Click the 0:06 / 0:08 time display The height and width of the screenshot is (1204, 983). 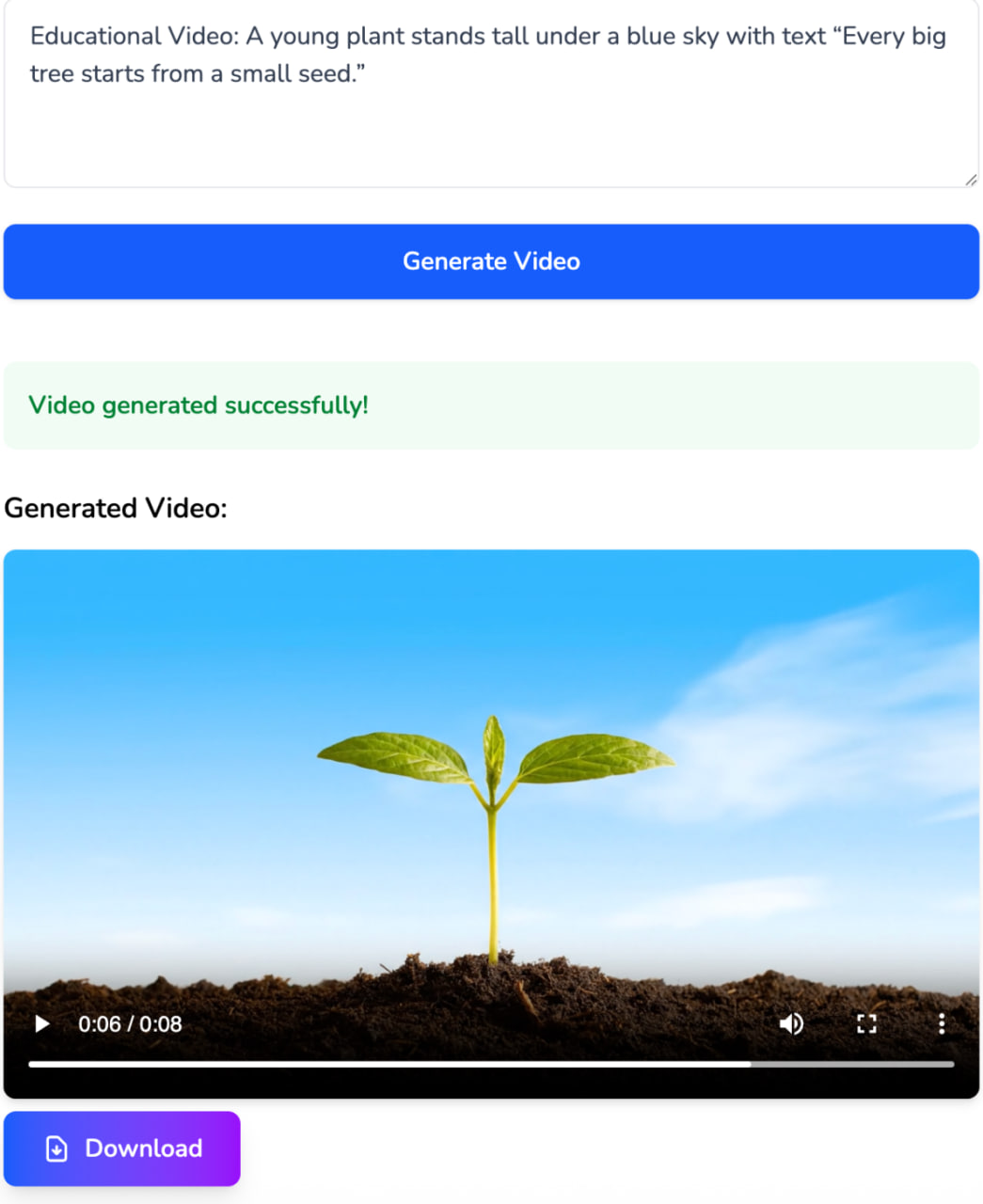(131, 1024)
